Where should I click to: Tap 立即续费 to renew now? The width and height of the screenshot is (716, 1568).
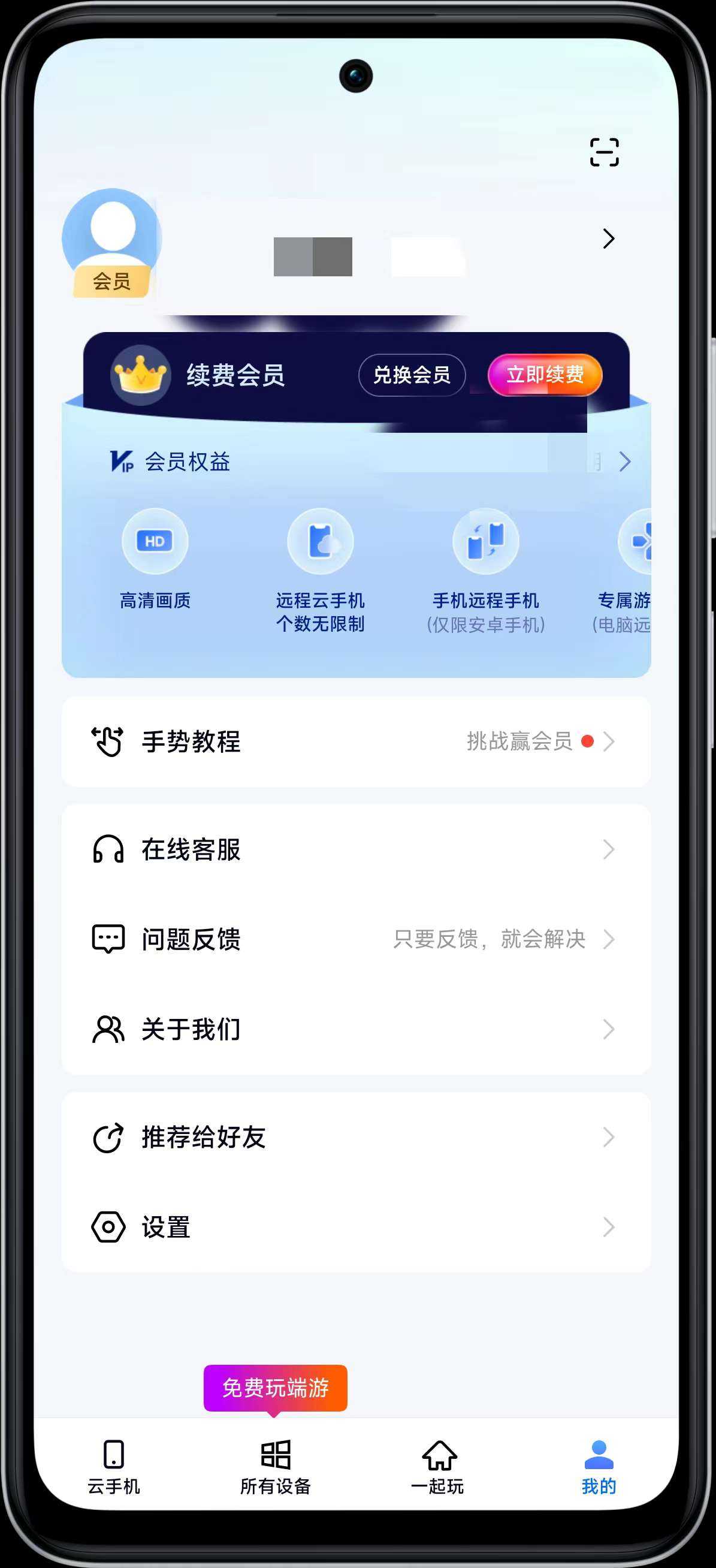[545, 375]
